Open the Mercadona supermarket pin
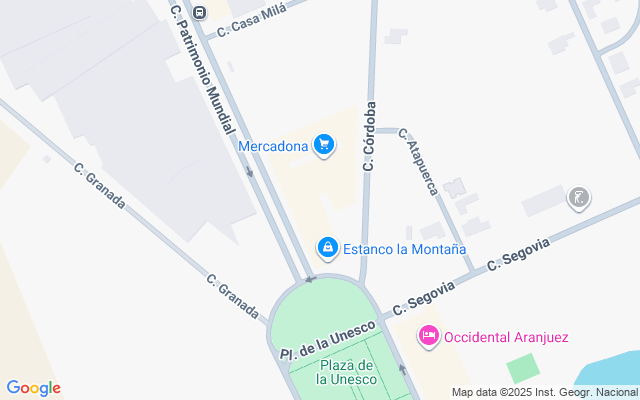 (x=324, y=145)
